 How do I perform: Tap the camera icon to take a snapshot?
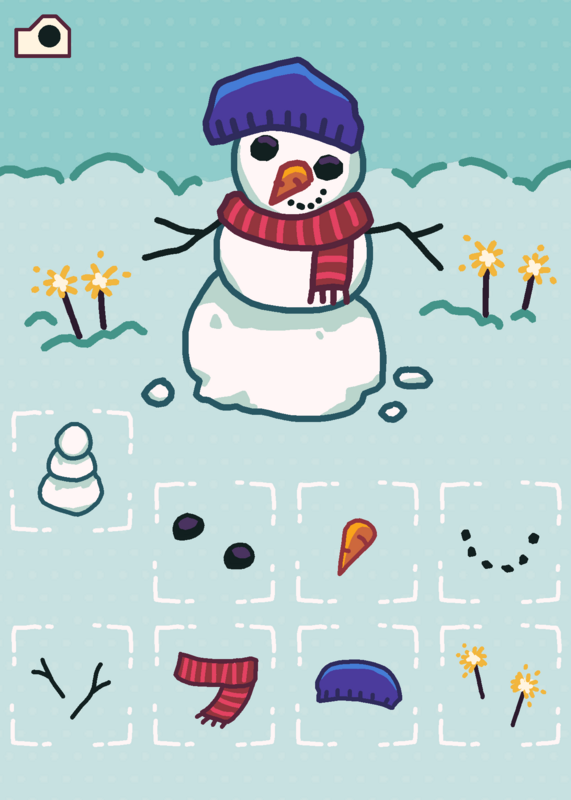[x=42, y=36]
